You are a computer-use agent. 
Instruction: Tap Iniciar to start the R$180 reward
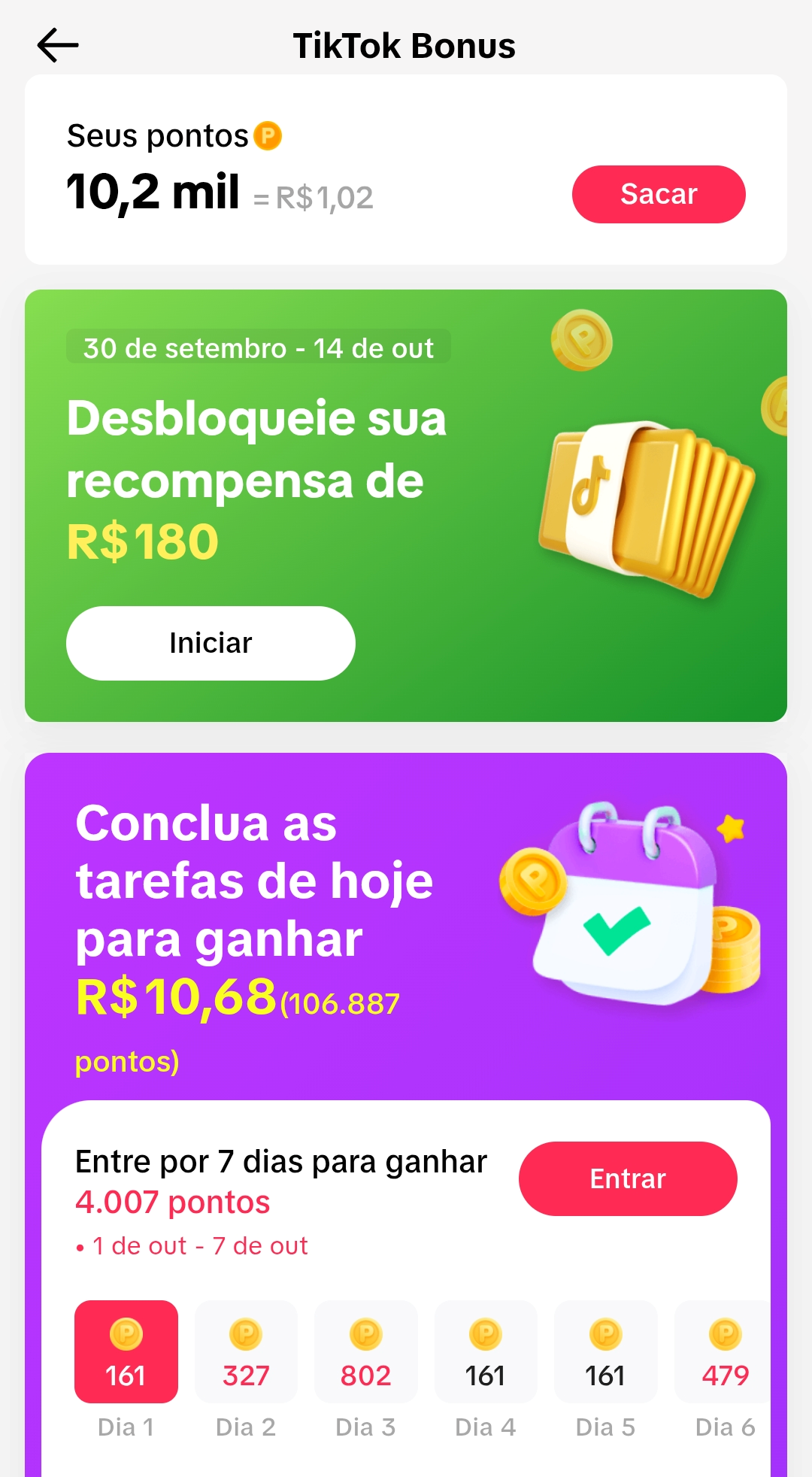pos(211,643)
